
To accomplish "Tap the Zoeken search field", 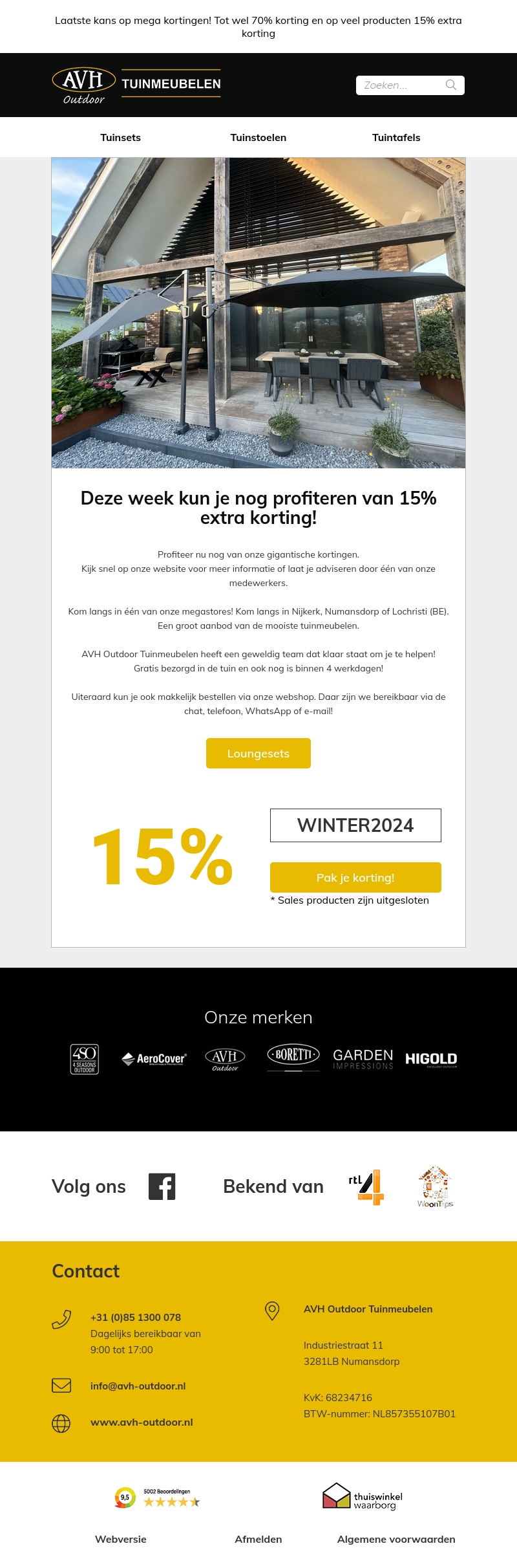I will pyautogui.click(x=401, y=85).
